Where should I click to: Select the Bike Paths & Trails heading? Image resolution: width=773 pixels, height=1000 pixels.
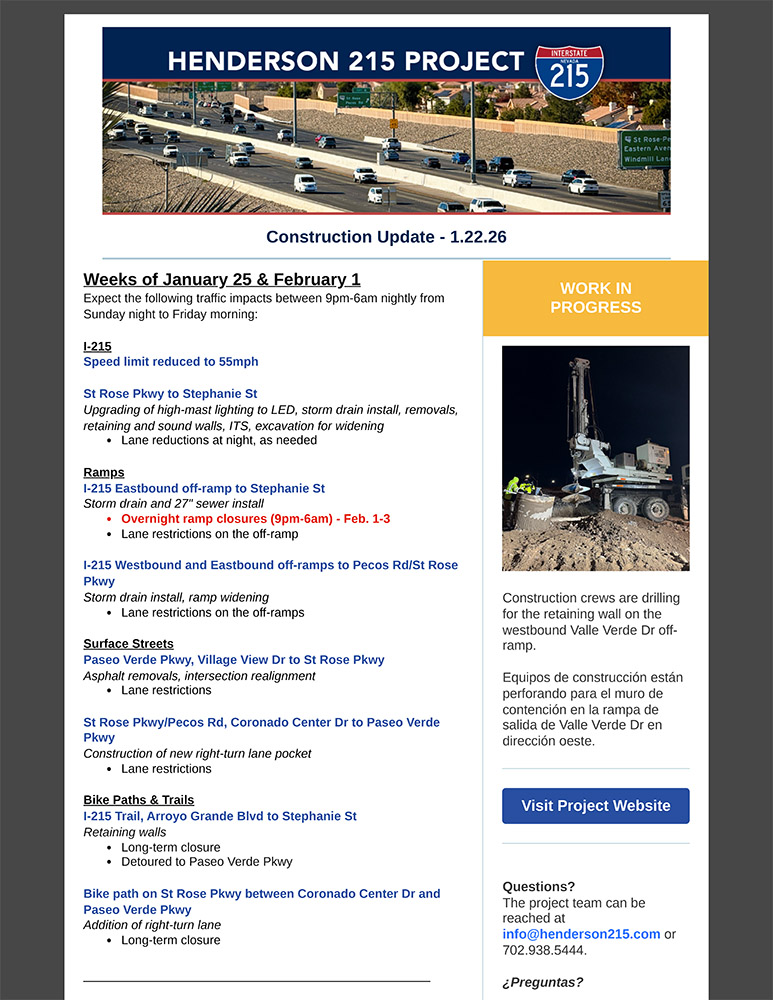point(138,799)
